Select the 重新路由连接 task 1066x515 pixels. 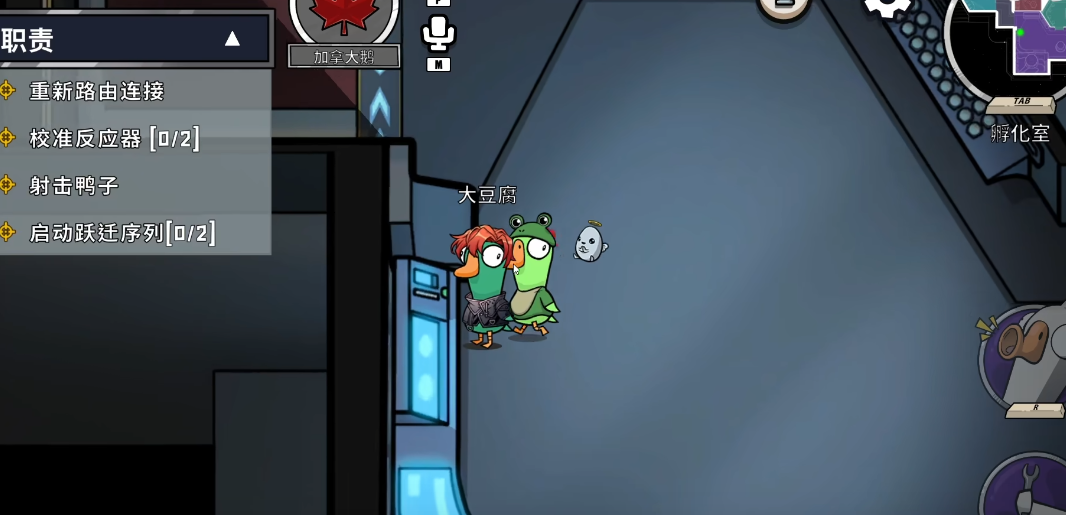point(97,91)
